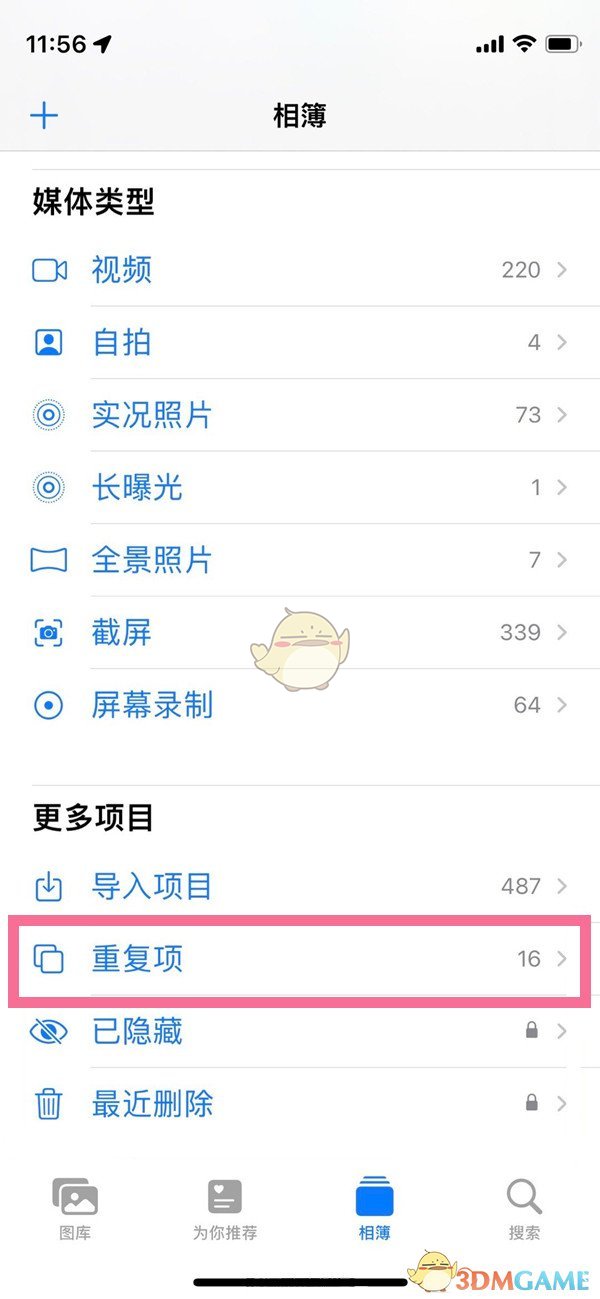
Task: Open 实况照片 list
Action: pyautogui.click(x=300, y=415)
